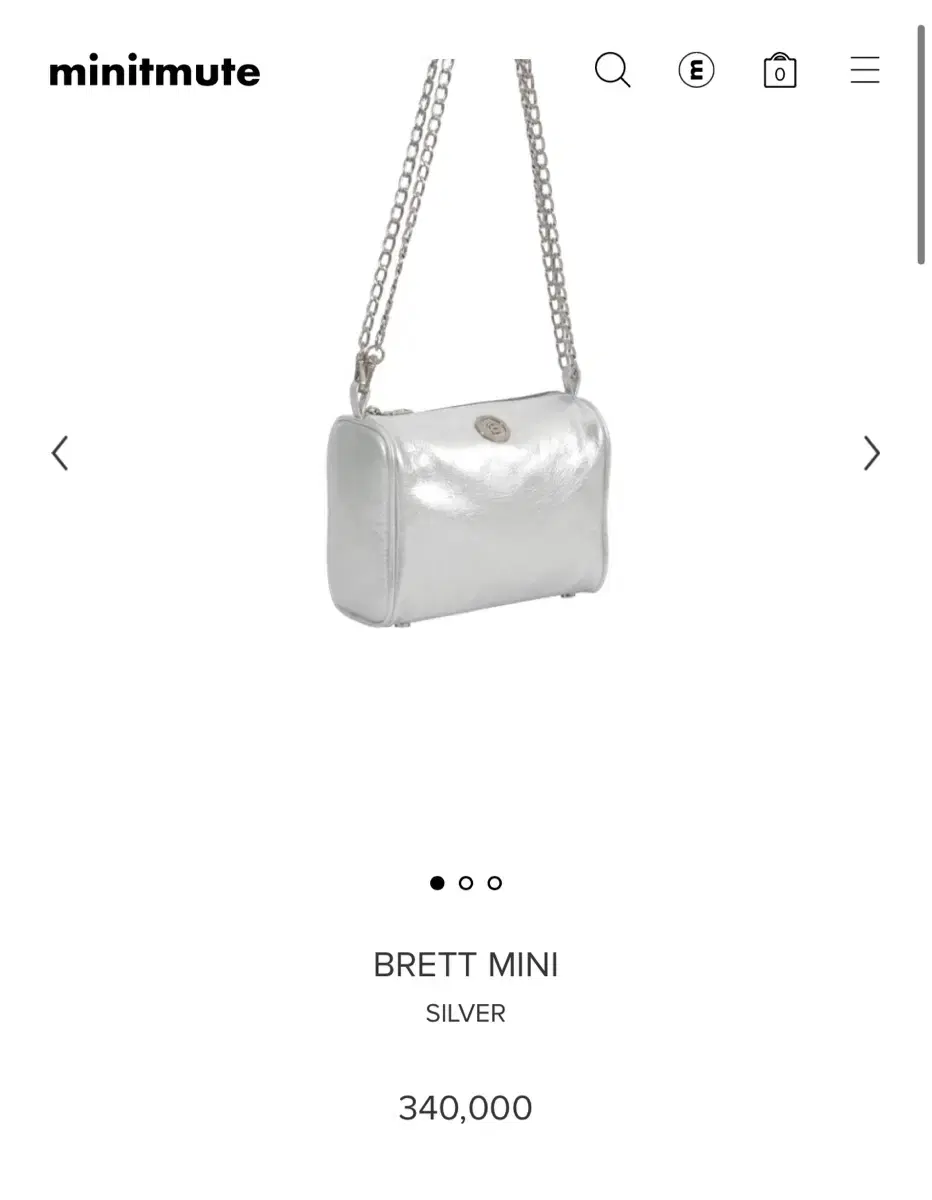Select the second carousel indicator dot
This screenshot has height=1200, width=932.
(x=465, y=883)
